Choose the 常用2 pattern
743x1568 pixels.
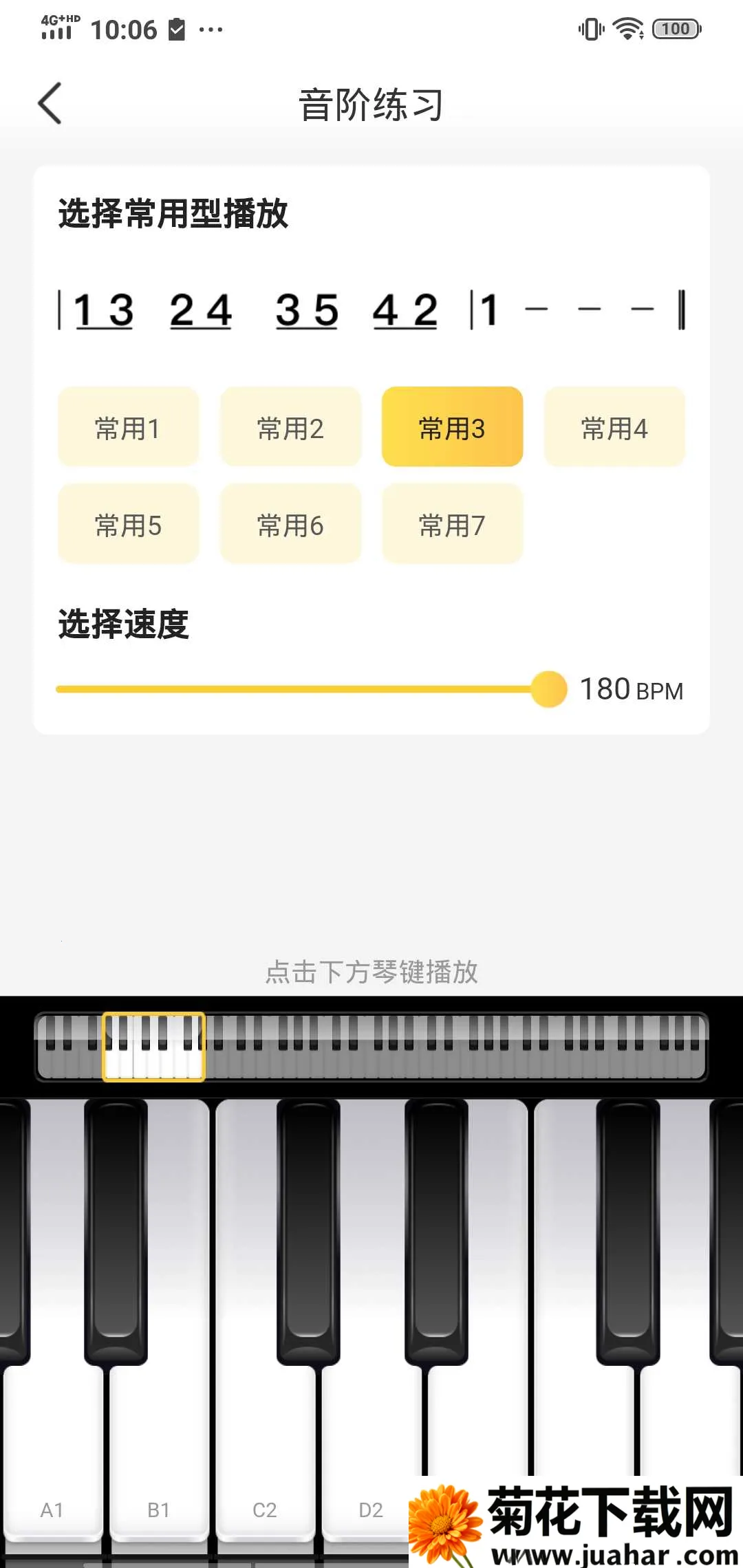(290, 427)
